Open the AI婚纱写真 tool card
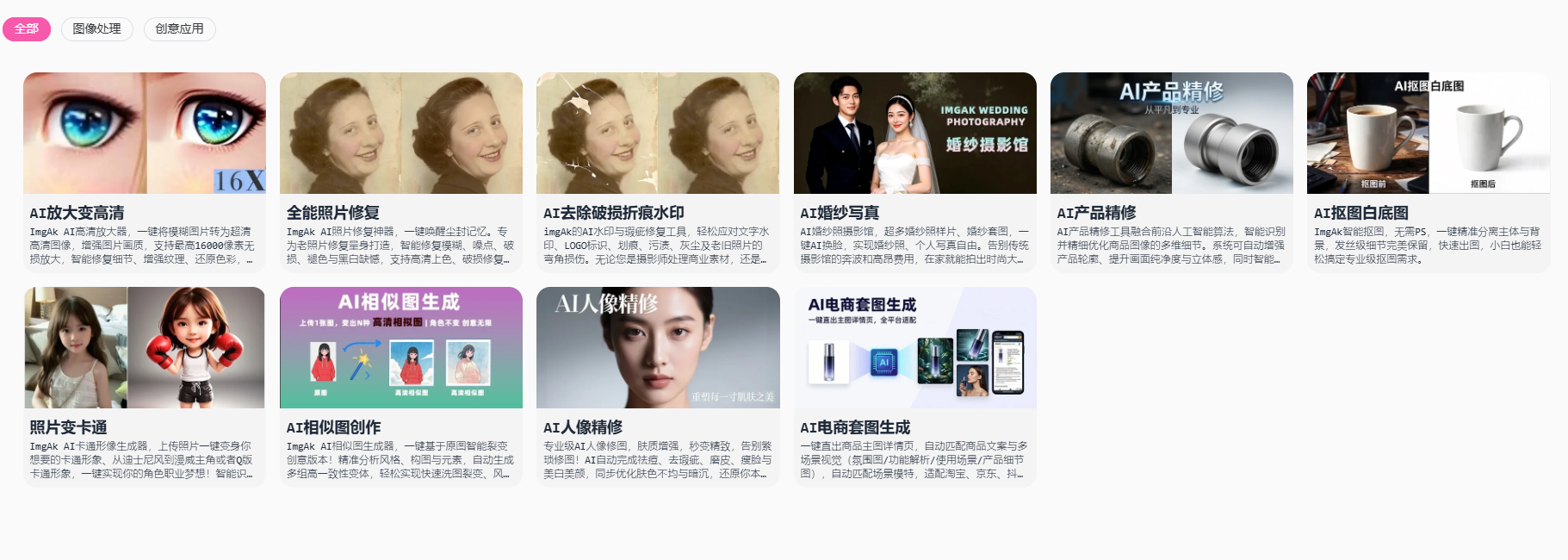 914,171
